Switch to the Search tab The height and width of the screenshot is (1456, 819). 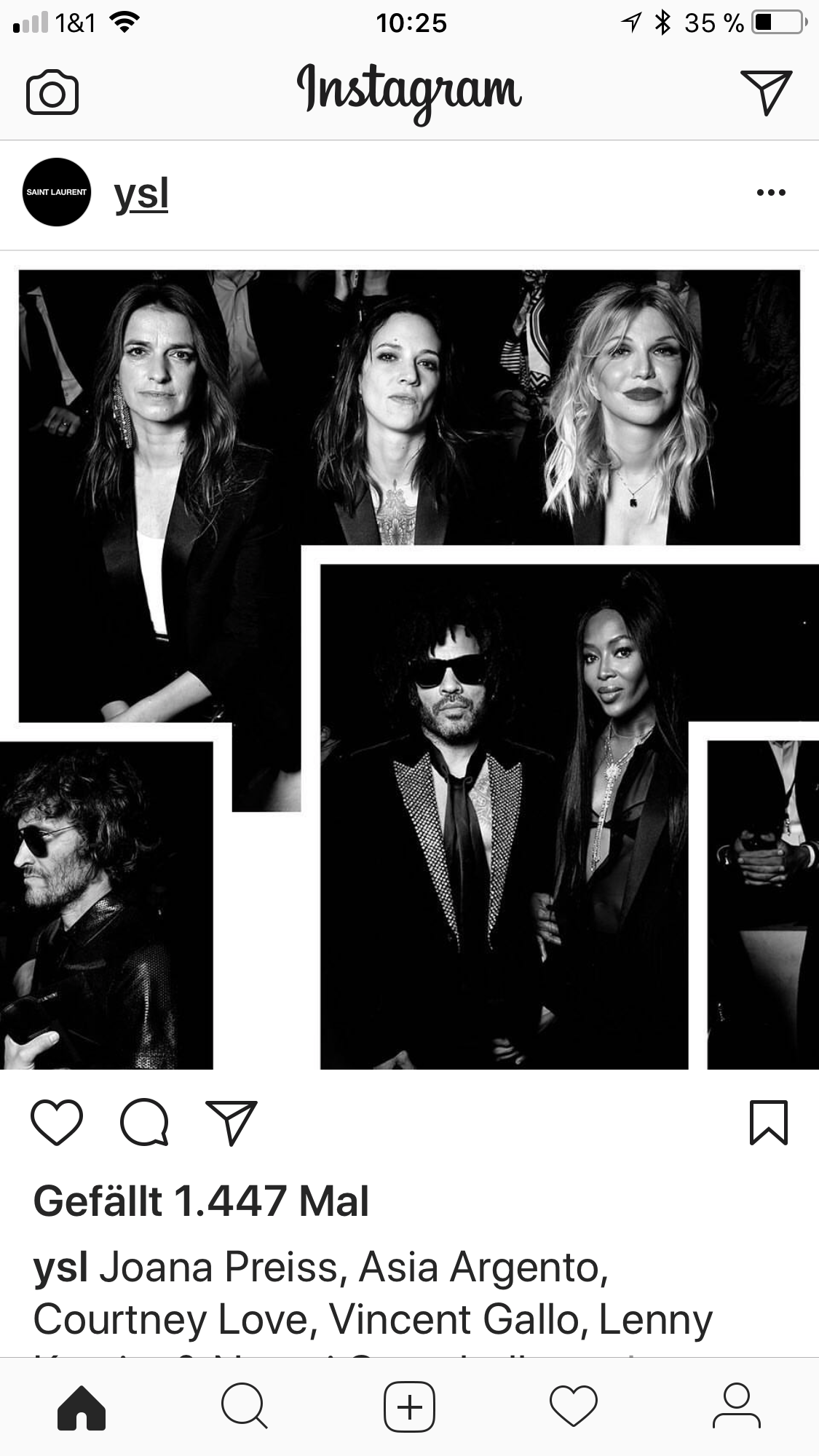[245, 1407]
